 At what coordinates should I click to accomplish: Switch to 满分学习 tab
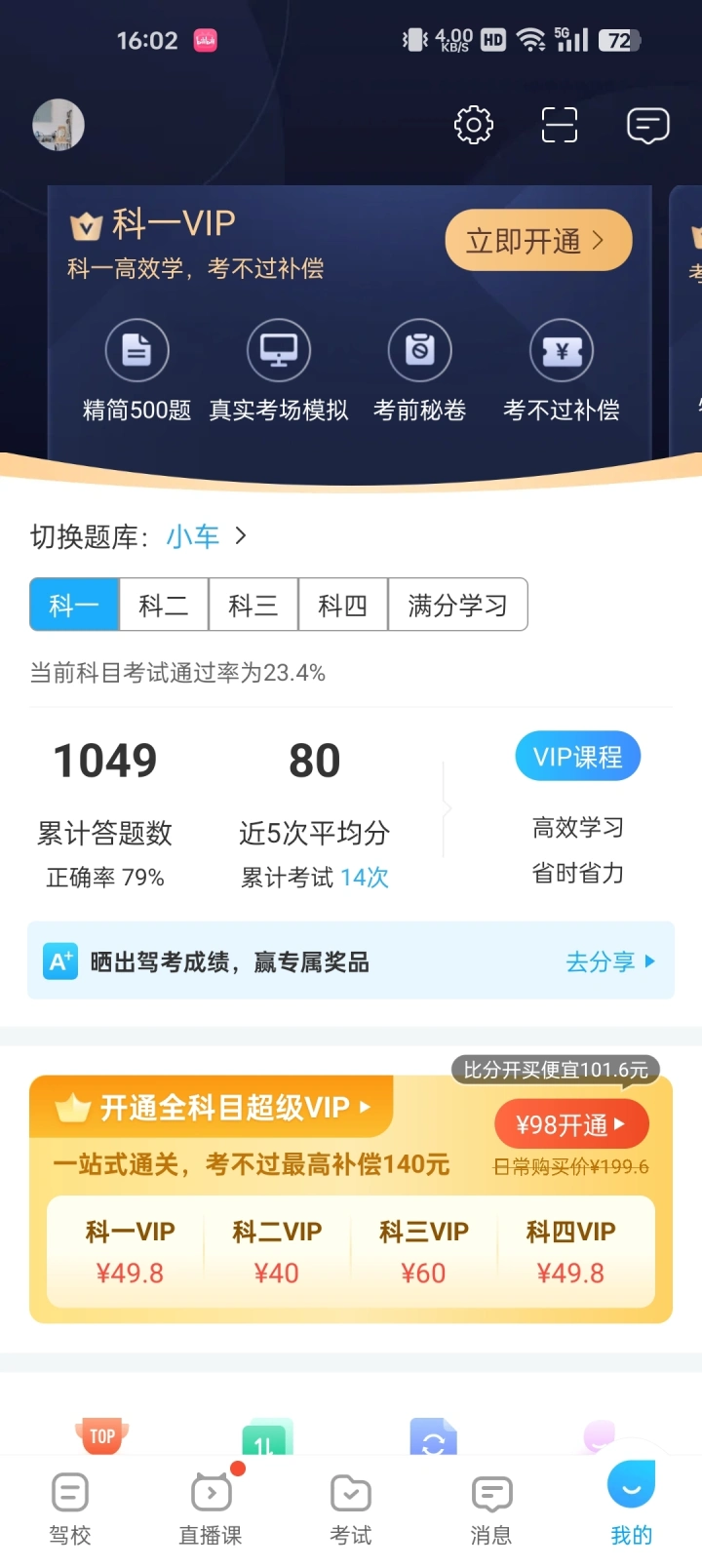click(x=458, y=605)
